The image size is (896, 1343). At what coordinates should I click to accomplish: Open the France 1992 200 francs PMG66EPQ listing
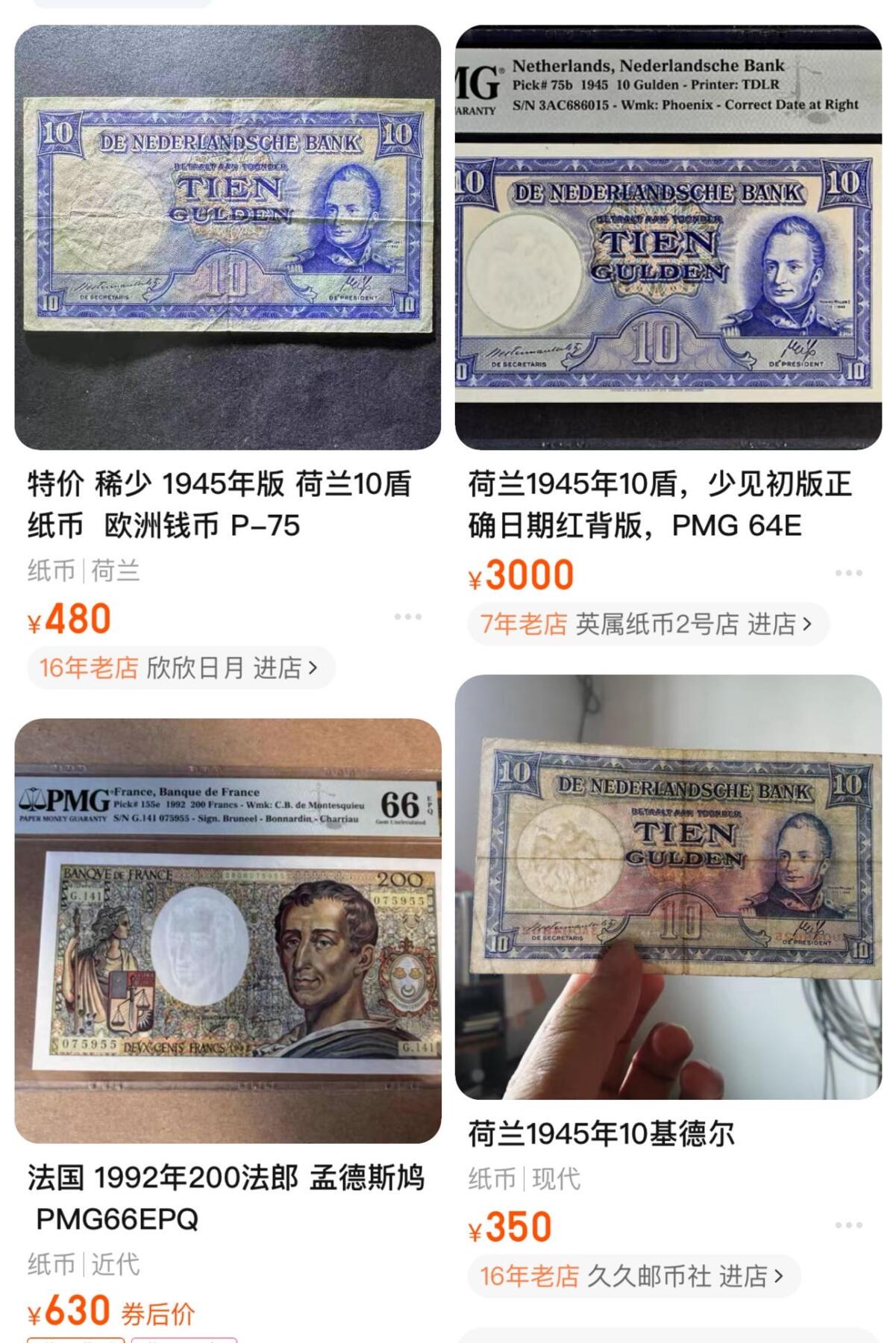[x=228, y=930]
